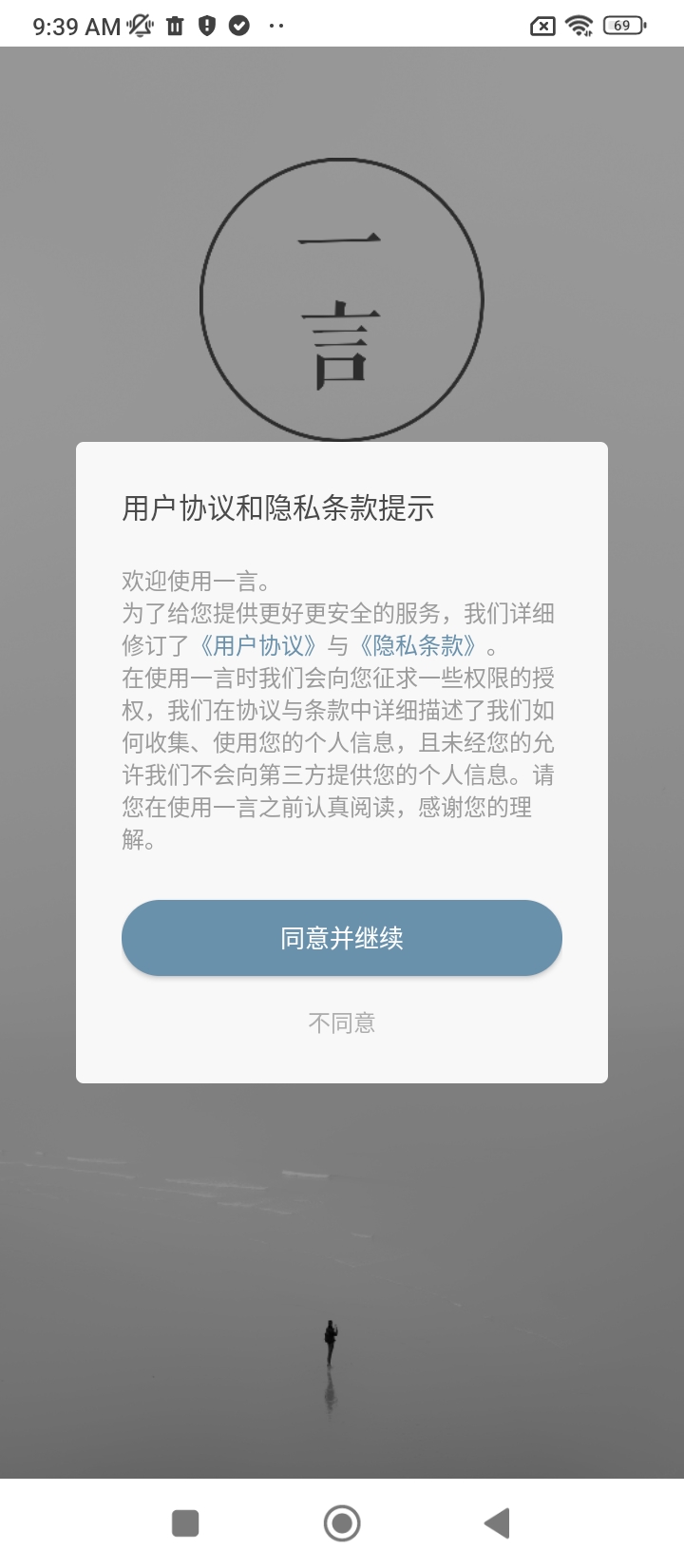Tap the system home button
Image resolution: width=684 pixels, height=1568 pixels.
point(342,1522)
